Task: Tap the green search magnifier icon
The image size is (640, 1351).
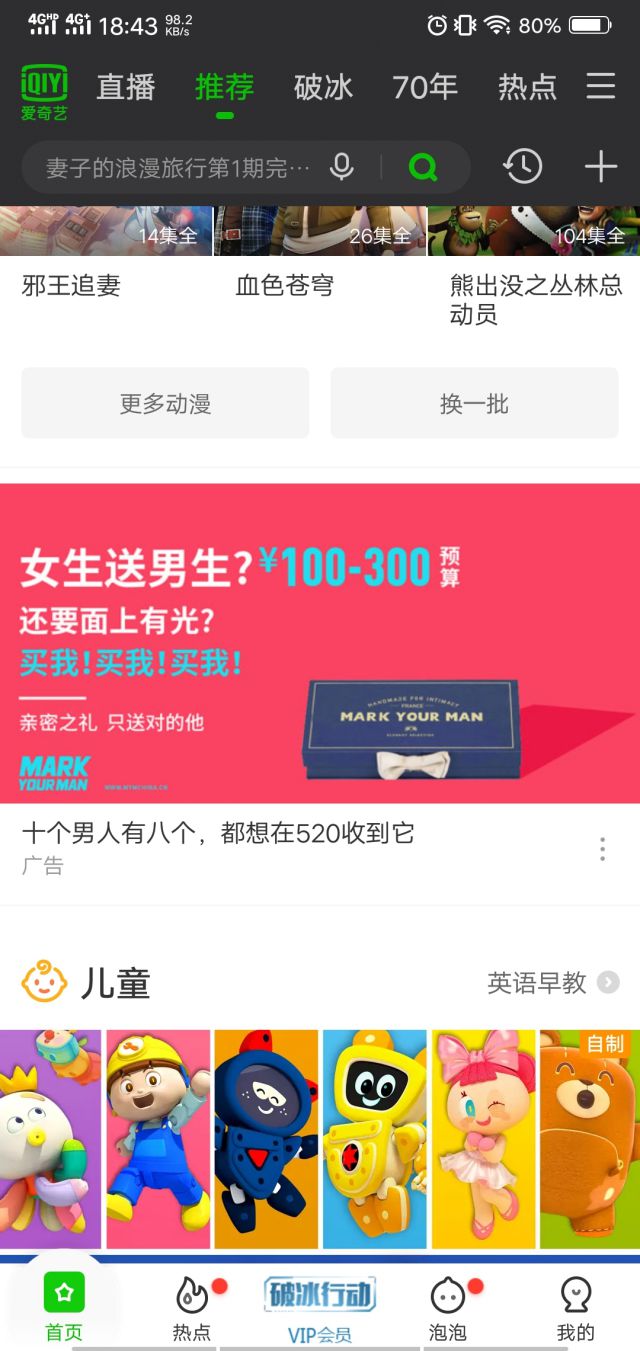Action: point(423,167)
